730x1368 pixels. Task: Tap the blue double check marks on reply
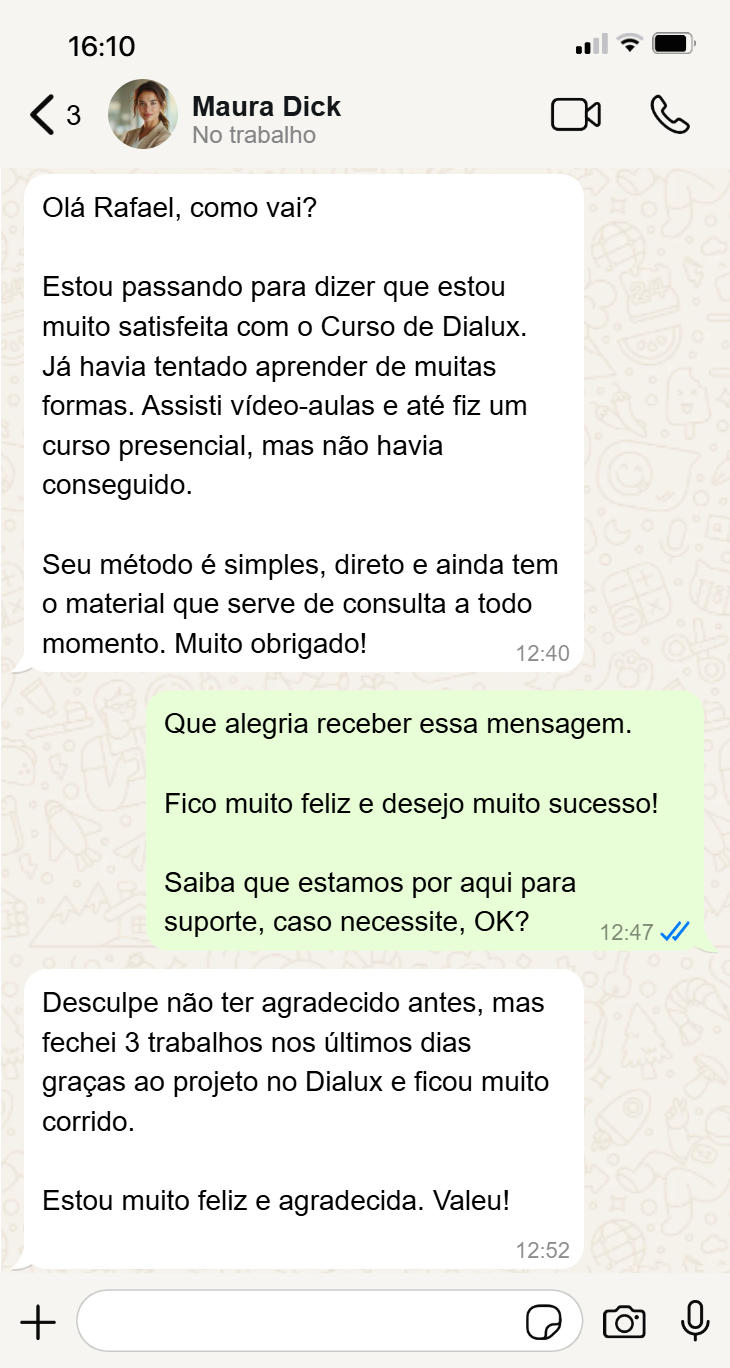click(x=672, y=931)
